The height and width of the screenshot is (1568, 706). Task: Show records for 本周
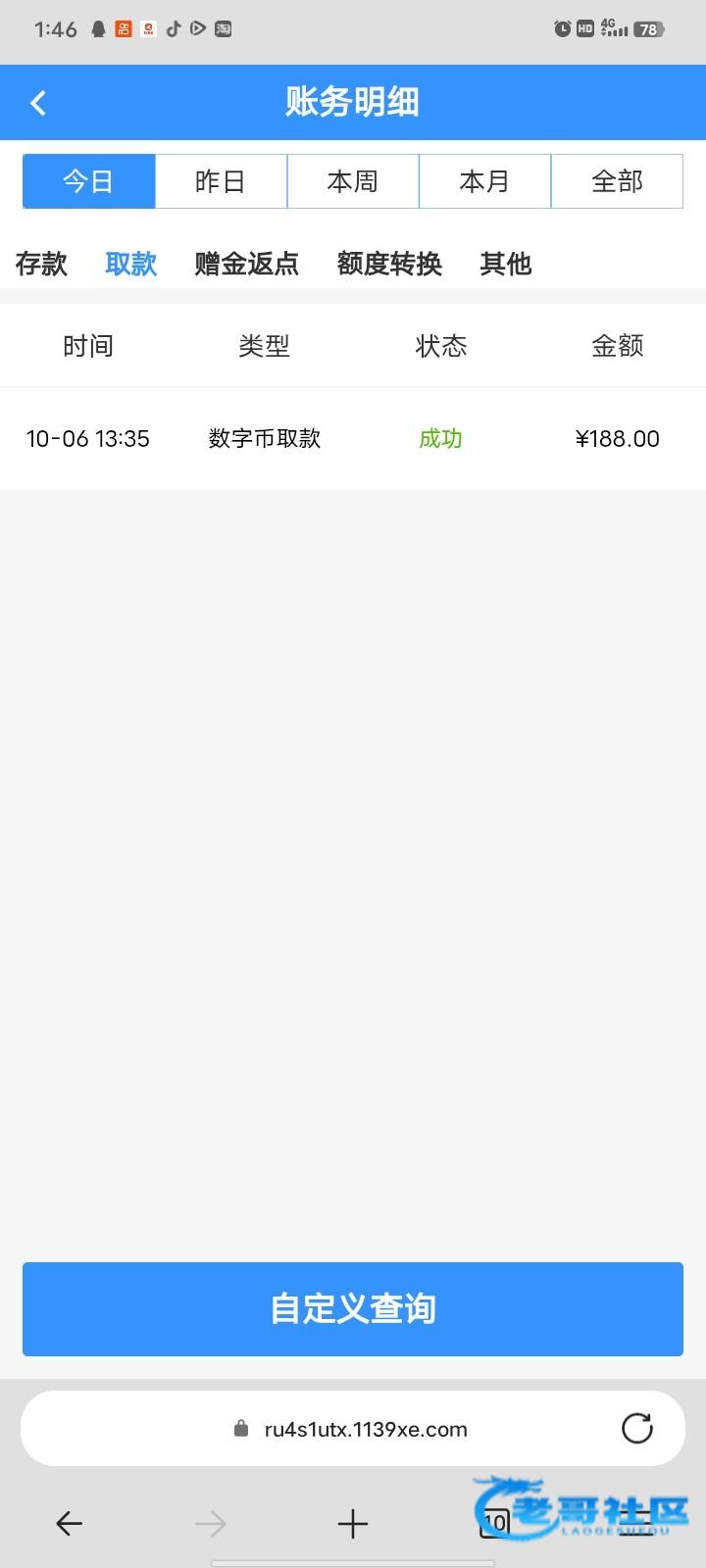click(x=353, y=181)
